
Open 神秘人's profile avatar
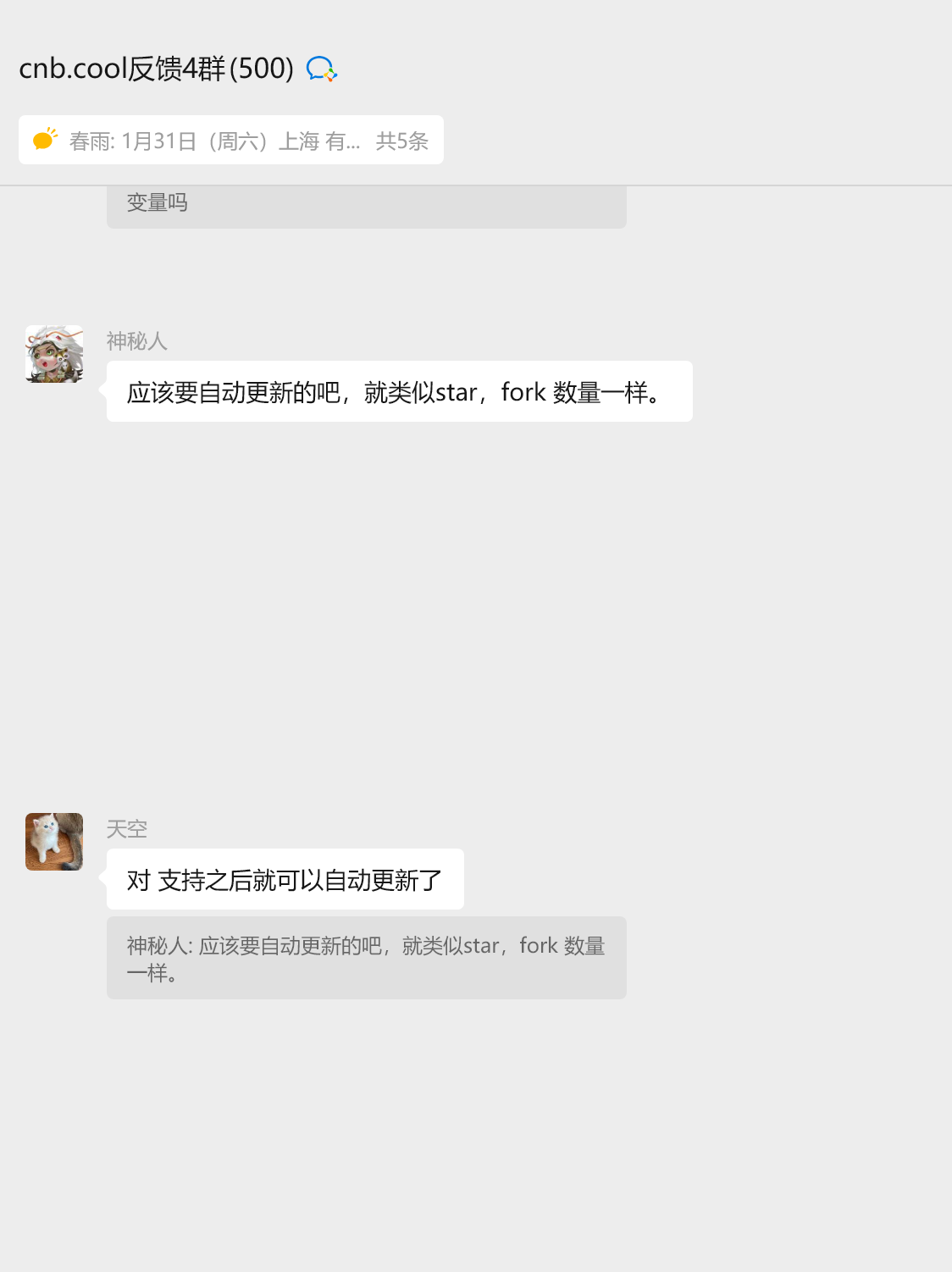click(x=54, y=354)
